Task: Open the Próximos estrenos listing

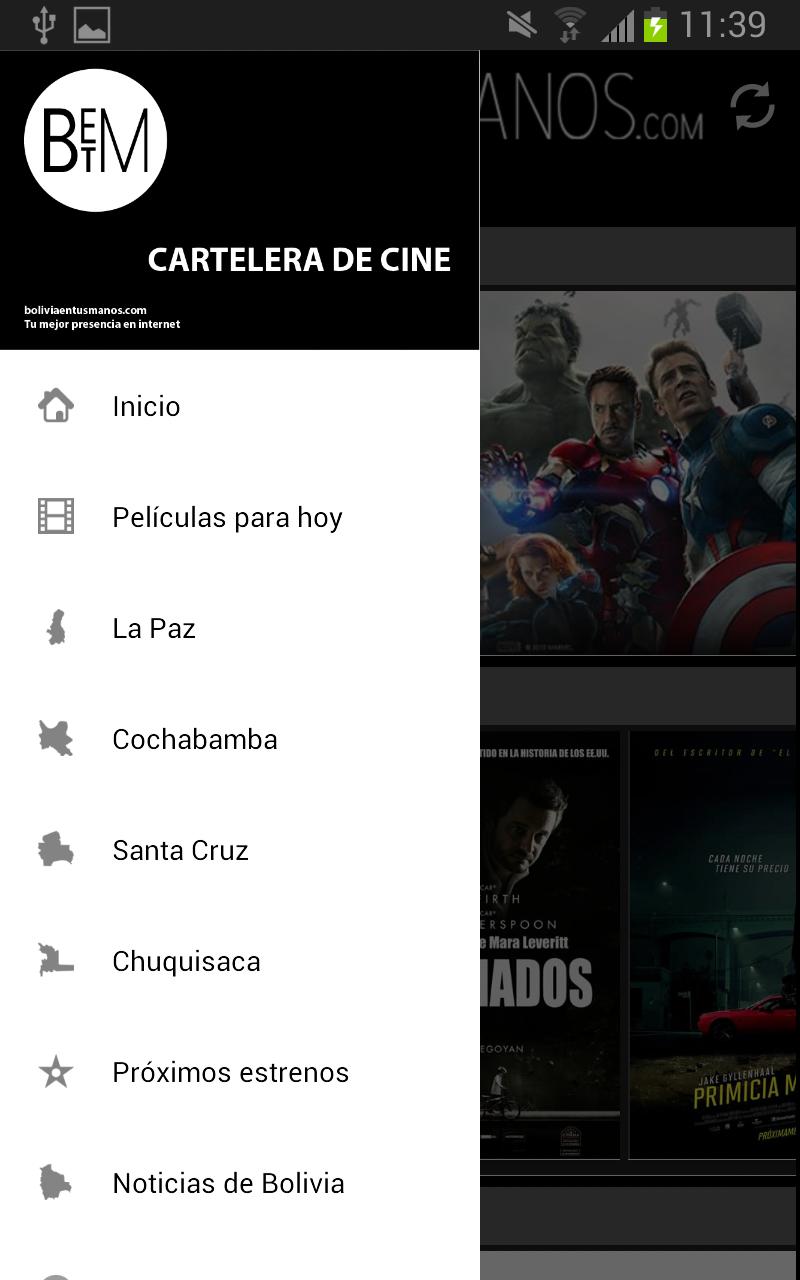Action: 230,1072
